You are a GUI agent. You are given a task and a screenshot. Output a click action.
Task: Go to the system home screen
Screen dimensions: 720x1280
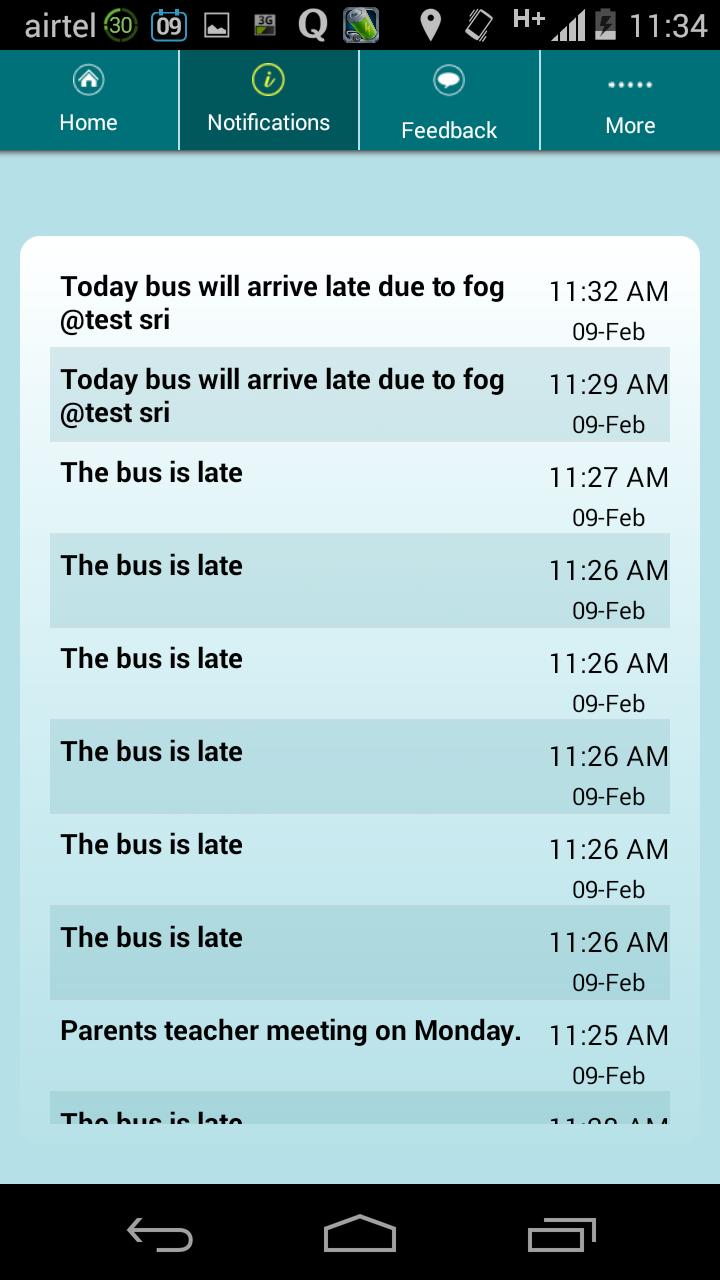point(360,1234)
